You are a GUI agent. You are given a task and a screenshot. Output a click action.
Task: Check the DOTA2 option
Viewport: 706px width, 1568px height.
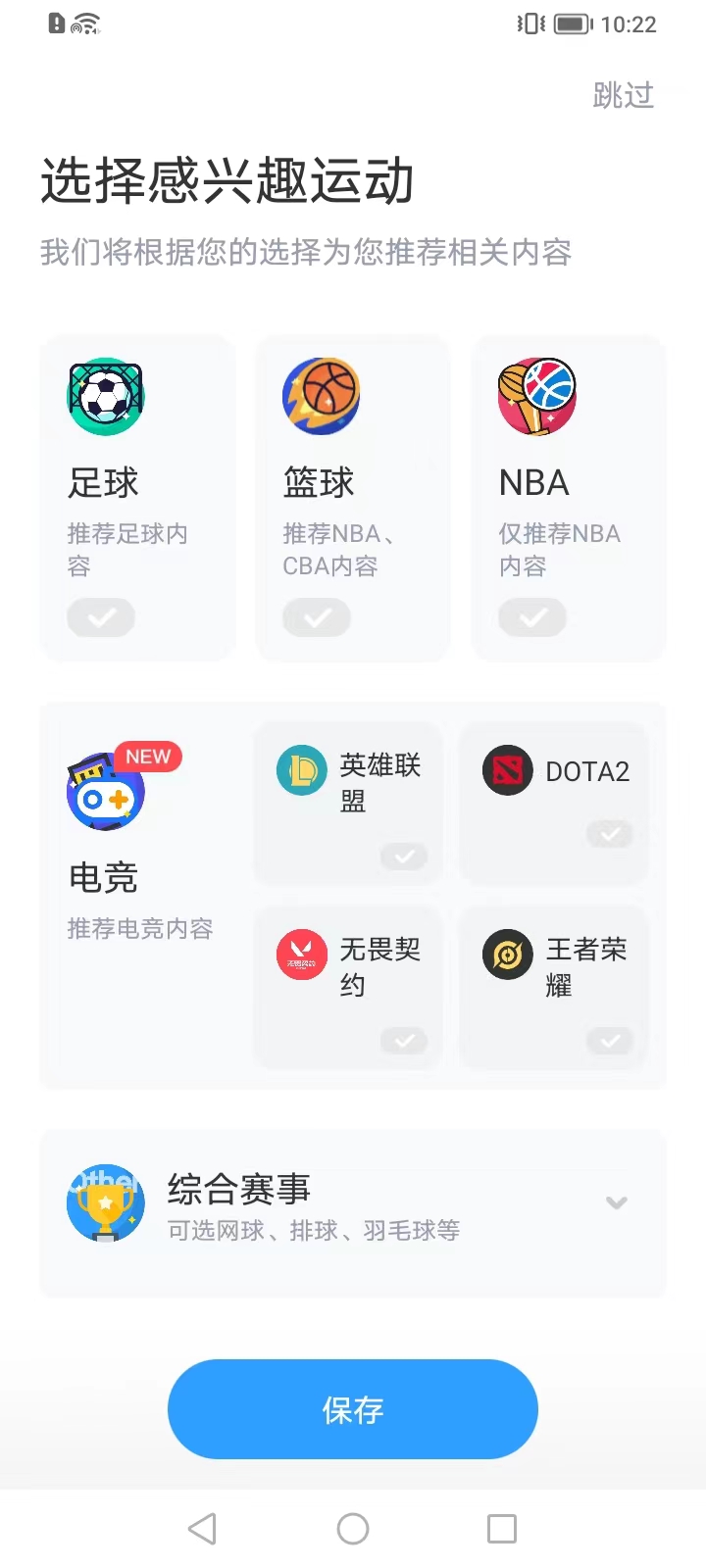tap(554, 804)
